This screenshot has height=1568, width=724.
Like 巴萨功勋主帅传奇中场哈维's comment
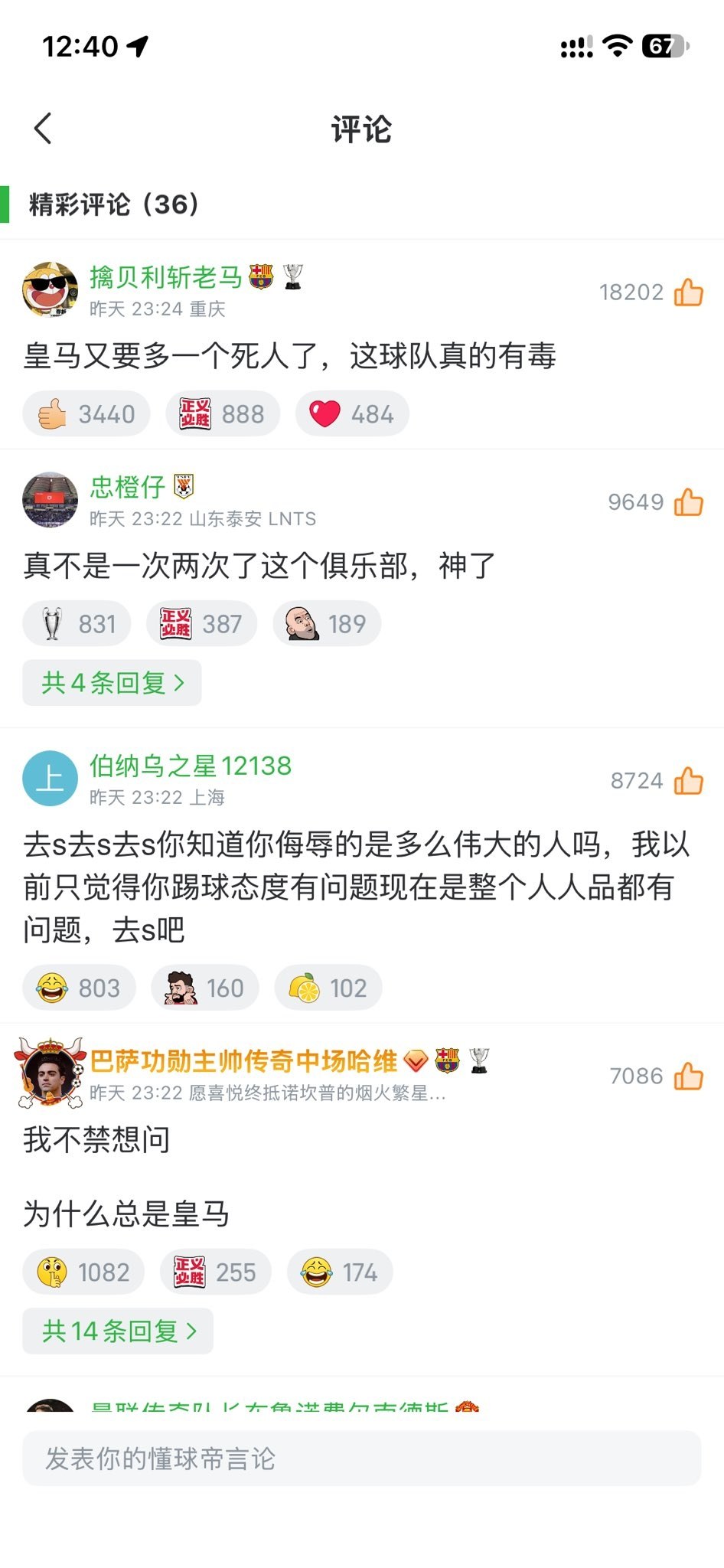click(689, 1076)
